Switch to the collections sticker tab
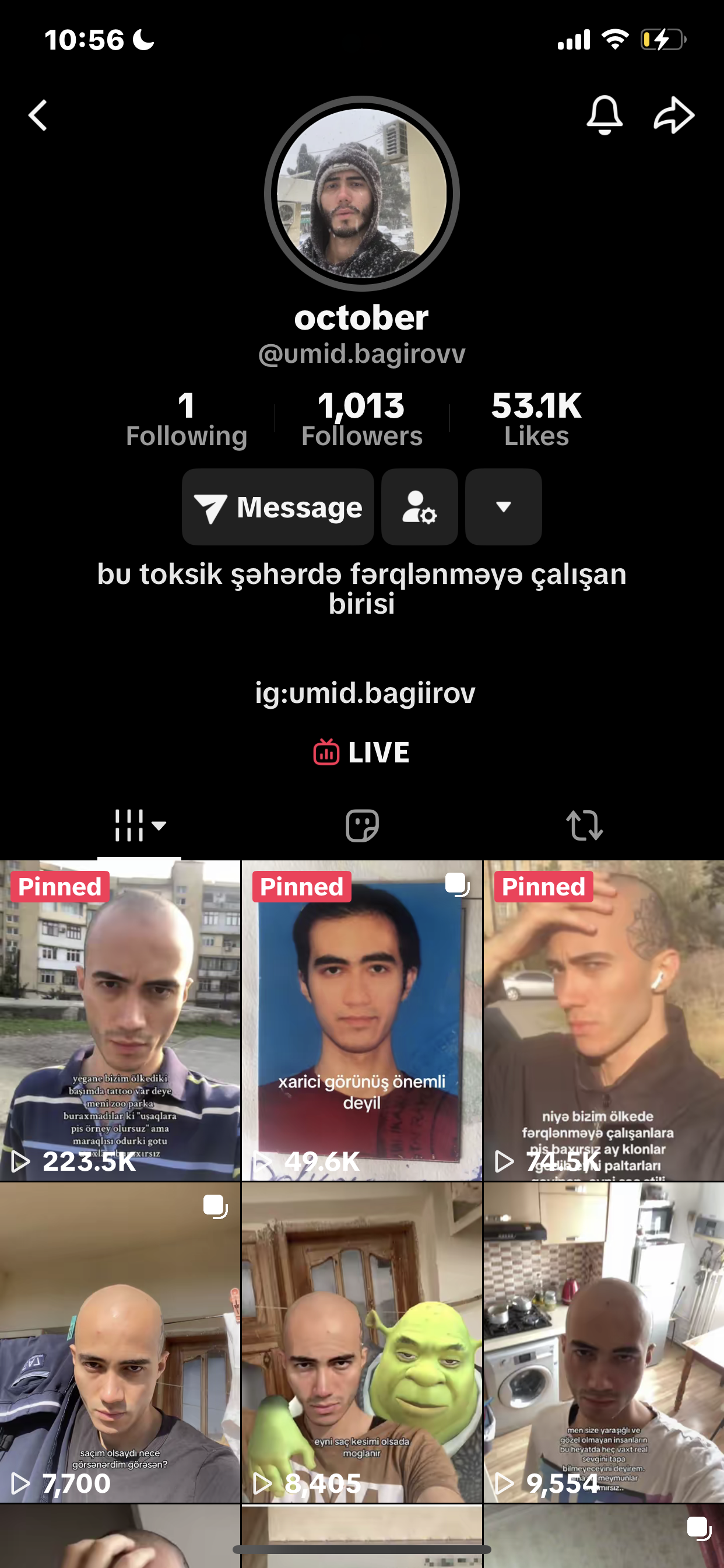 pyautogui.click(x=363, y=825)
